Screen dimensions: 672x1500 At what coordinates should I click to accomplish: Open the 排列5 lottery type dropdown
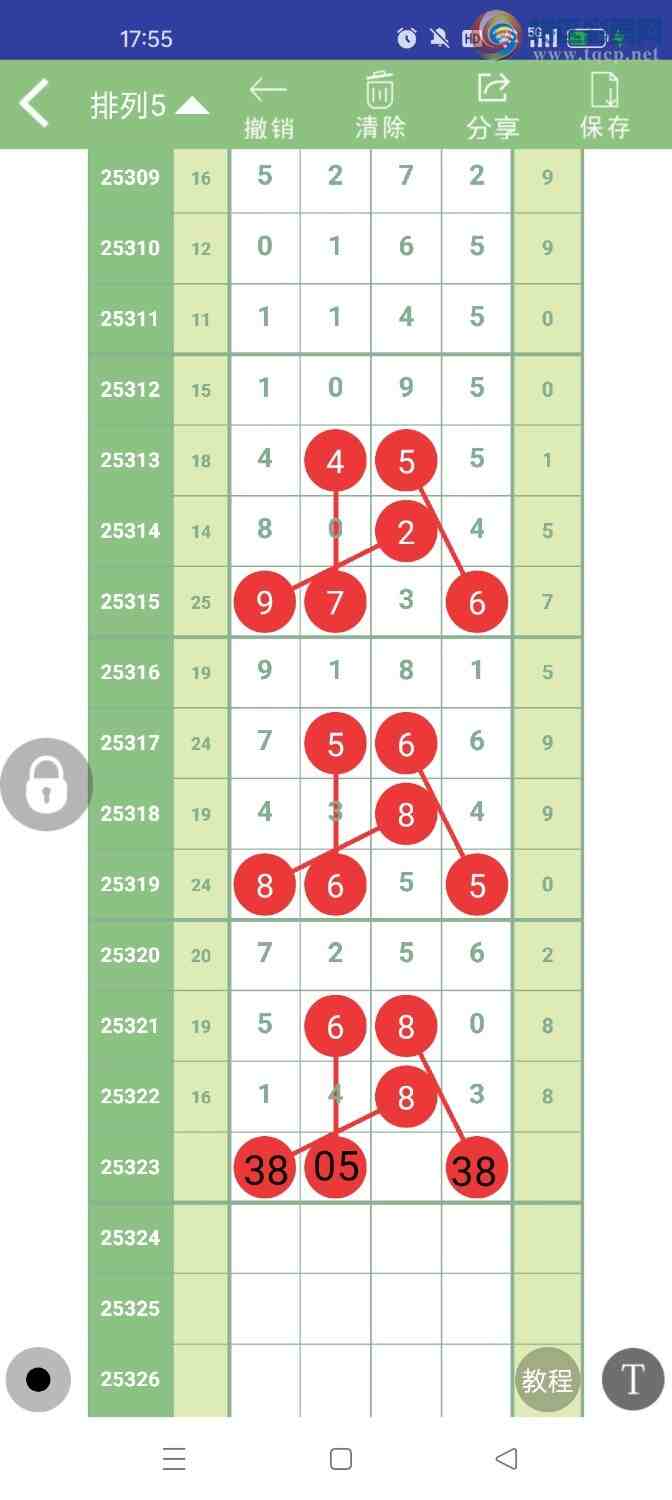pyautogui.click(x=149, y=106)
